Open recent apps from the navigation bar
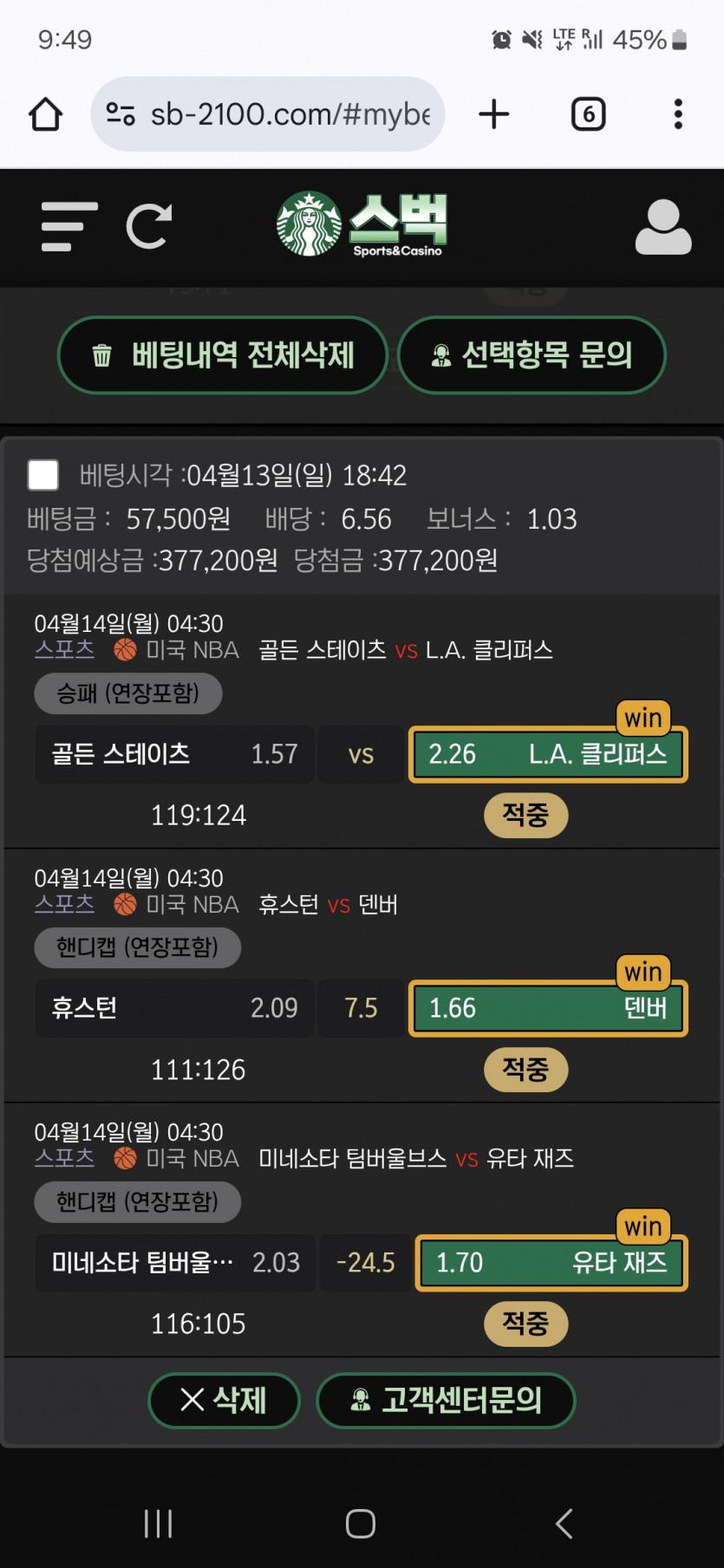Screen dimensions: 724x1568 (158, 1523)
